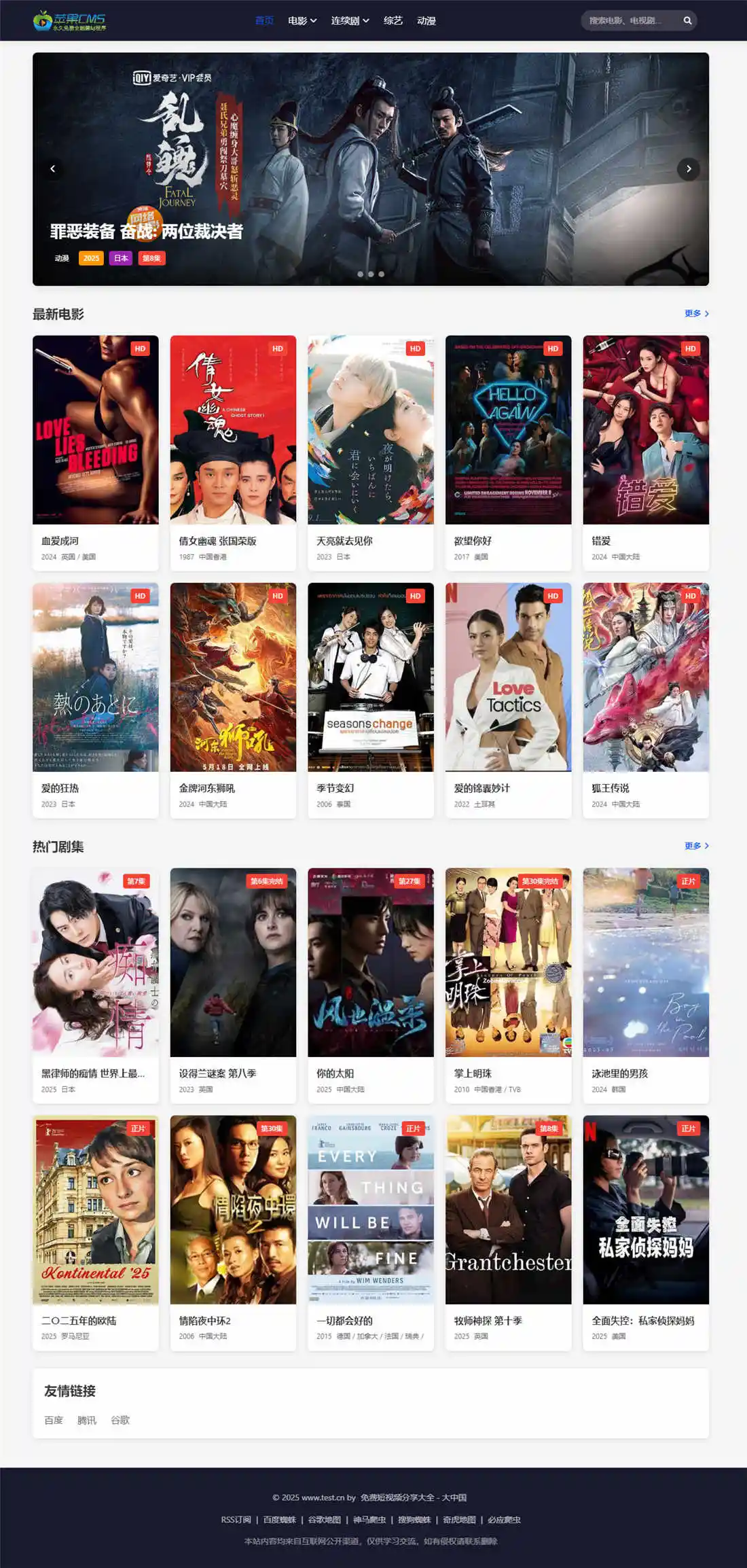
Task: Select 首页 in the navigation bar
Action: tap(264, 20)
